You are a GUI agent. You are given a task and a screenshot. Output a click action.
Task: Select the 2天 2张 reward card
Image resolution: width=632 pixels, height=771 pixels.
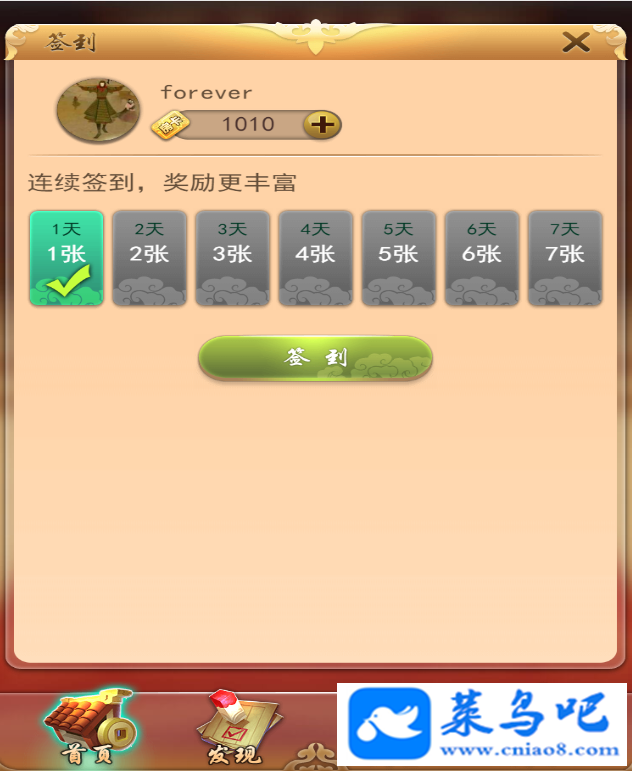tap(149, 258)
